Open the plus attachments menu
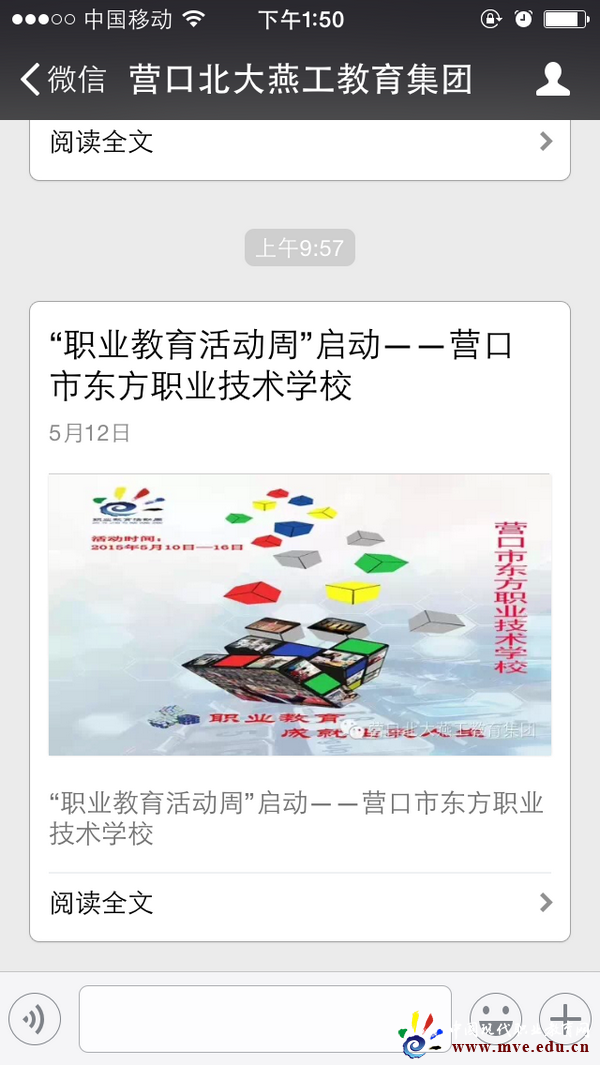The height and width of the screenshot is (1065, 600). (x=565, y=1019)
